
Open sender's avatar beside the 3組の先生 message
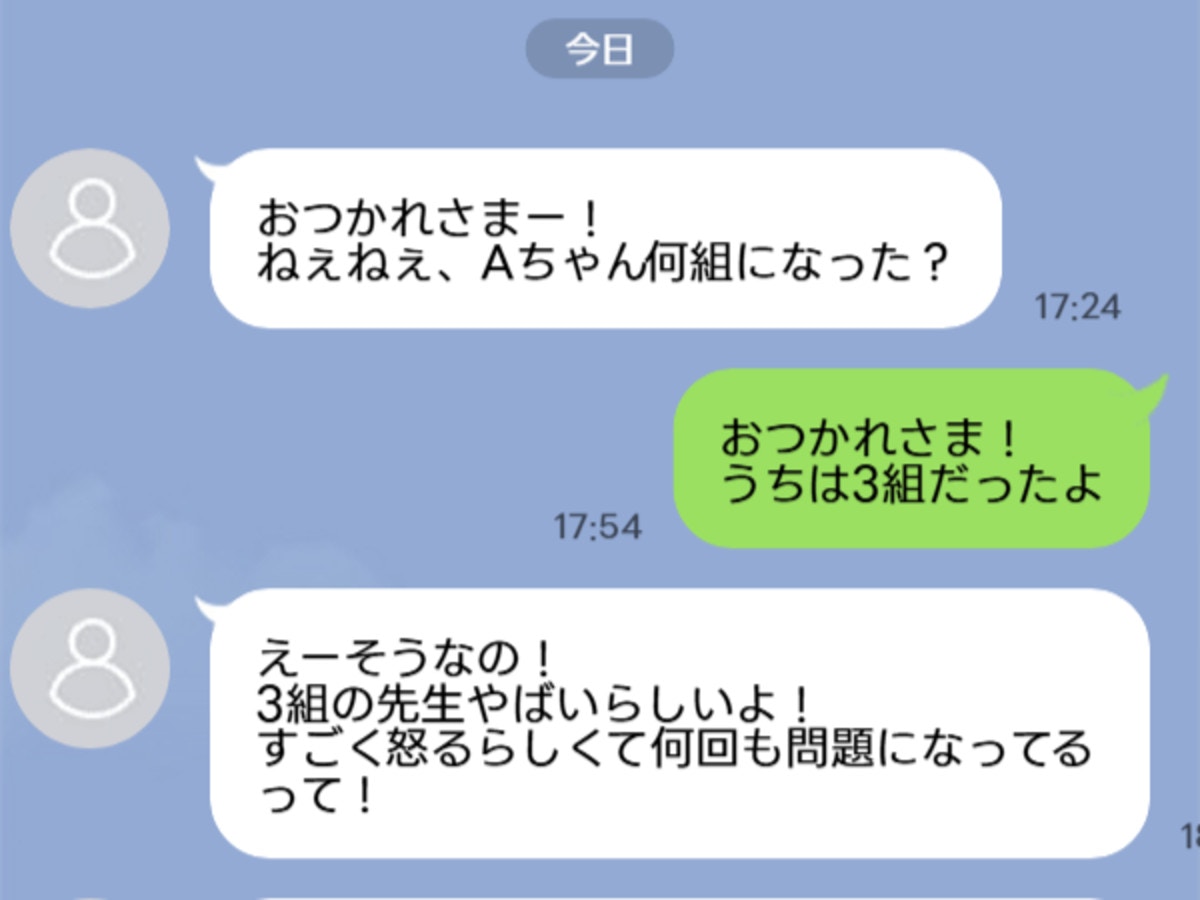(90, 668)
